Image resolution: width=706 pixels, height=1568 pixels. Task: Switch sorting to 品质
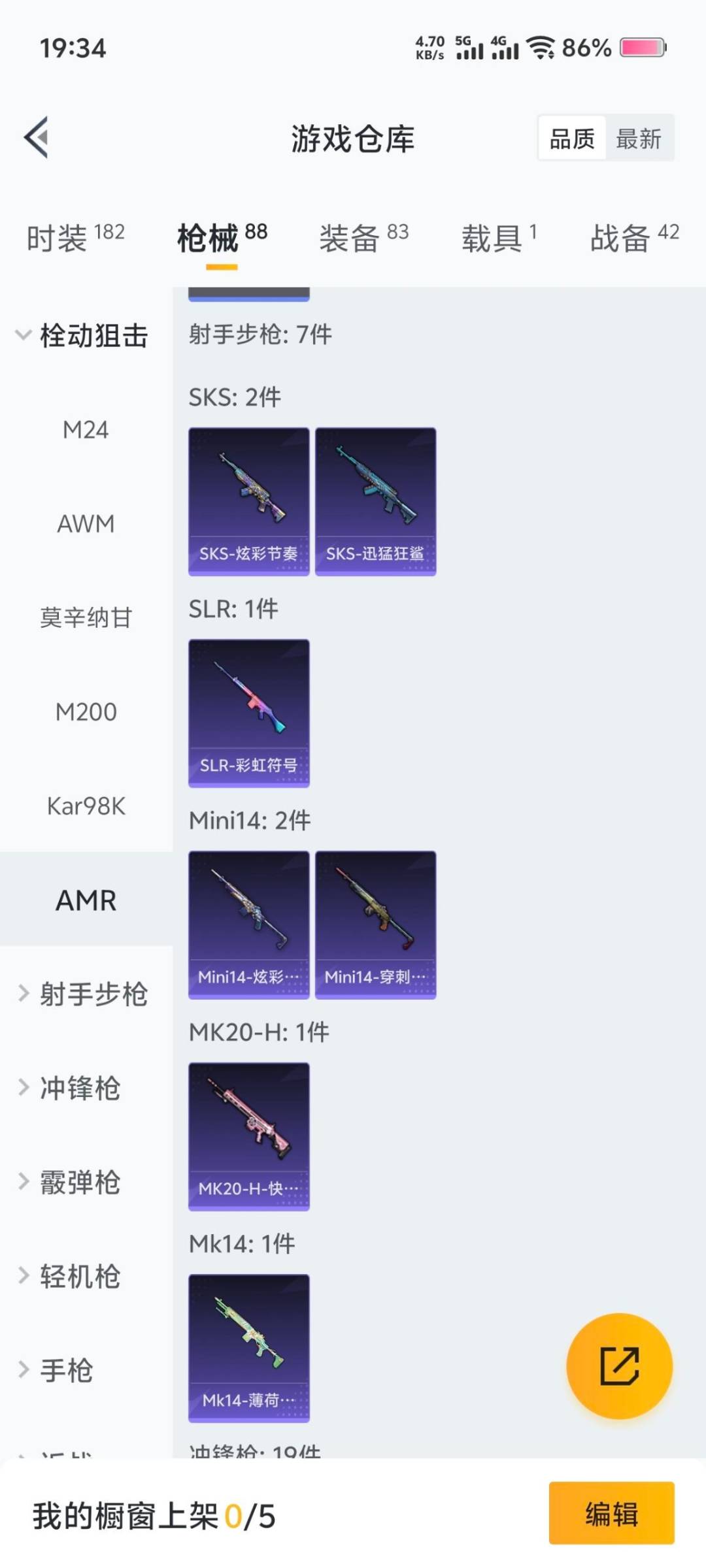(x=571, y=138)
